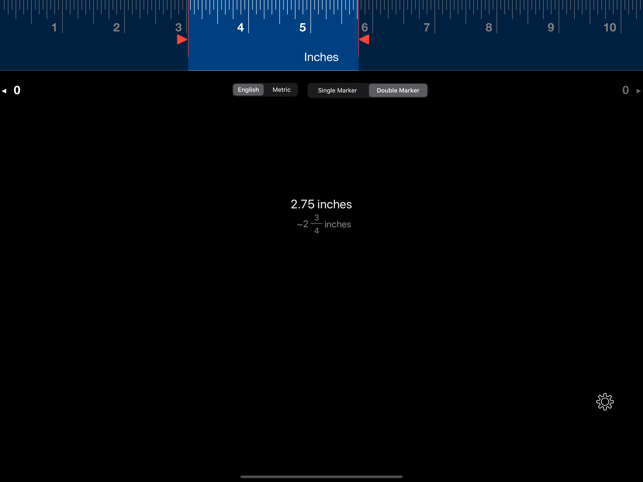Tap the right arrow beside 0
This screenshot has width=643, height=482.
coord(638,91)
